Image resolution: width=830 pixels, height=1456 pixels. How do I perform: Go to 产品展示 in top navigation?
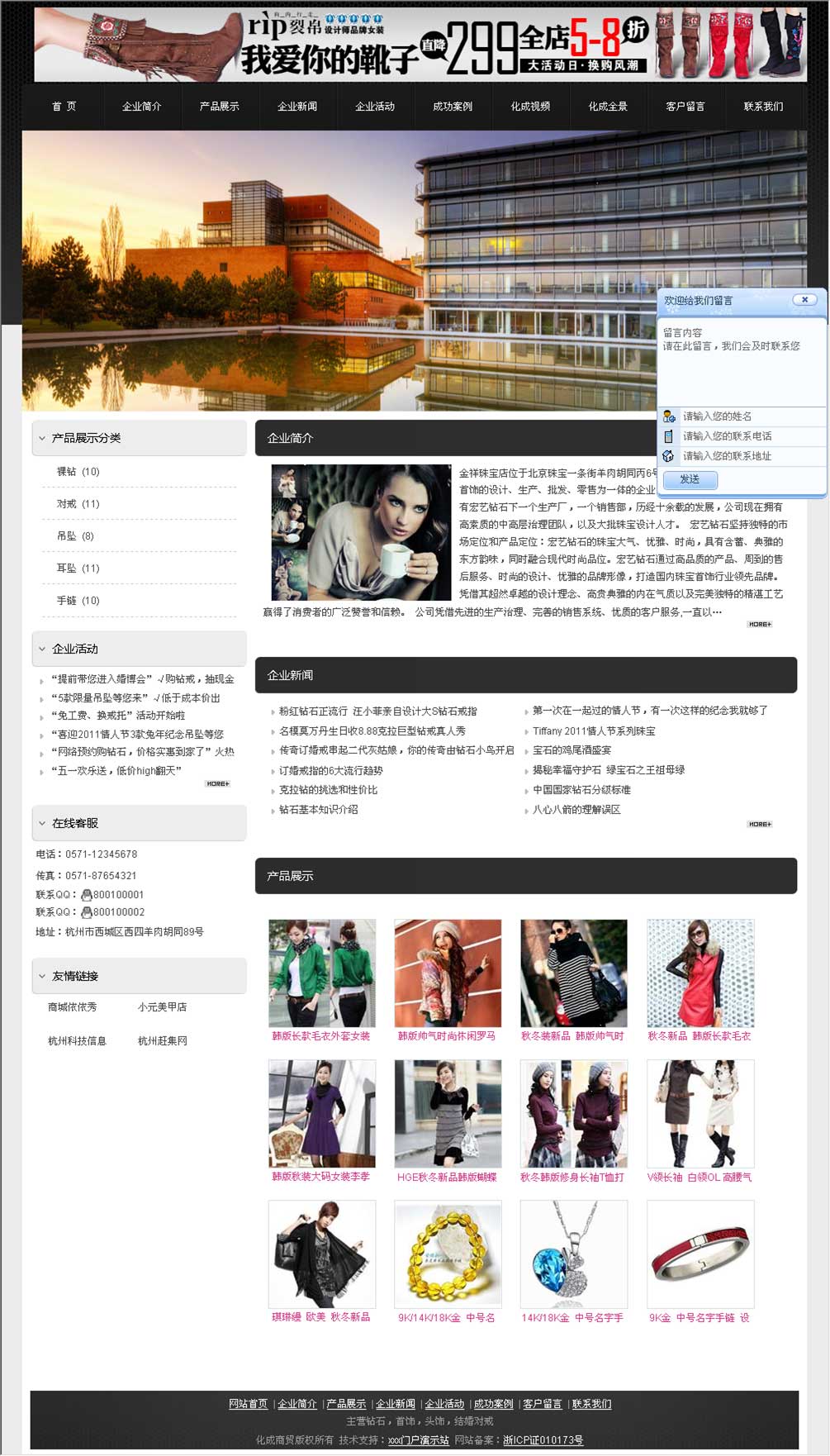(x=220, y=107)
